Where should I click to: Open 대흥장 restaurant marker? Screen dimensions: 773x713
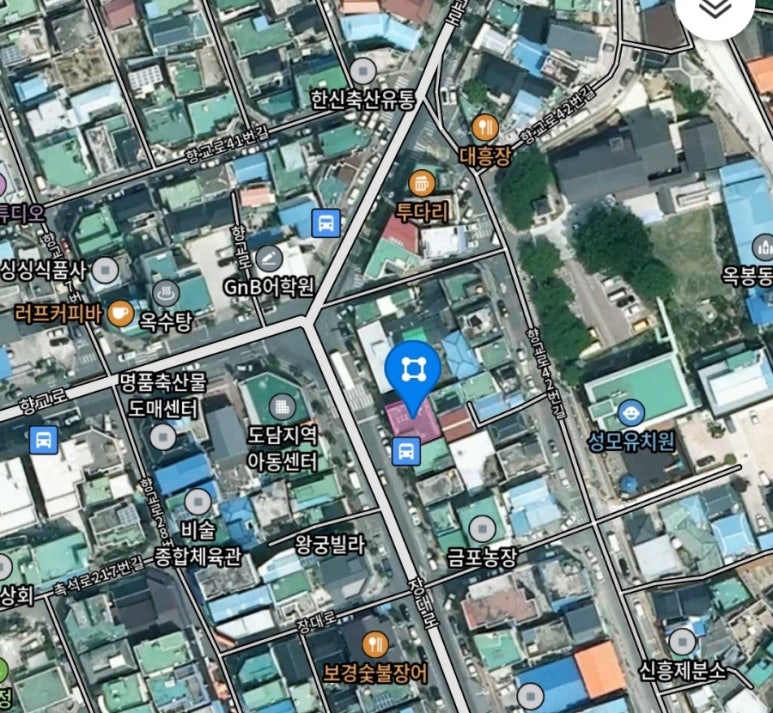(485, 127)
